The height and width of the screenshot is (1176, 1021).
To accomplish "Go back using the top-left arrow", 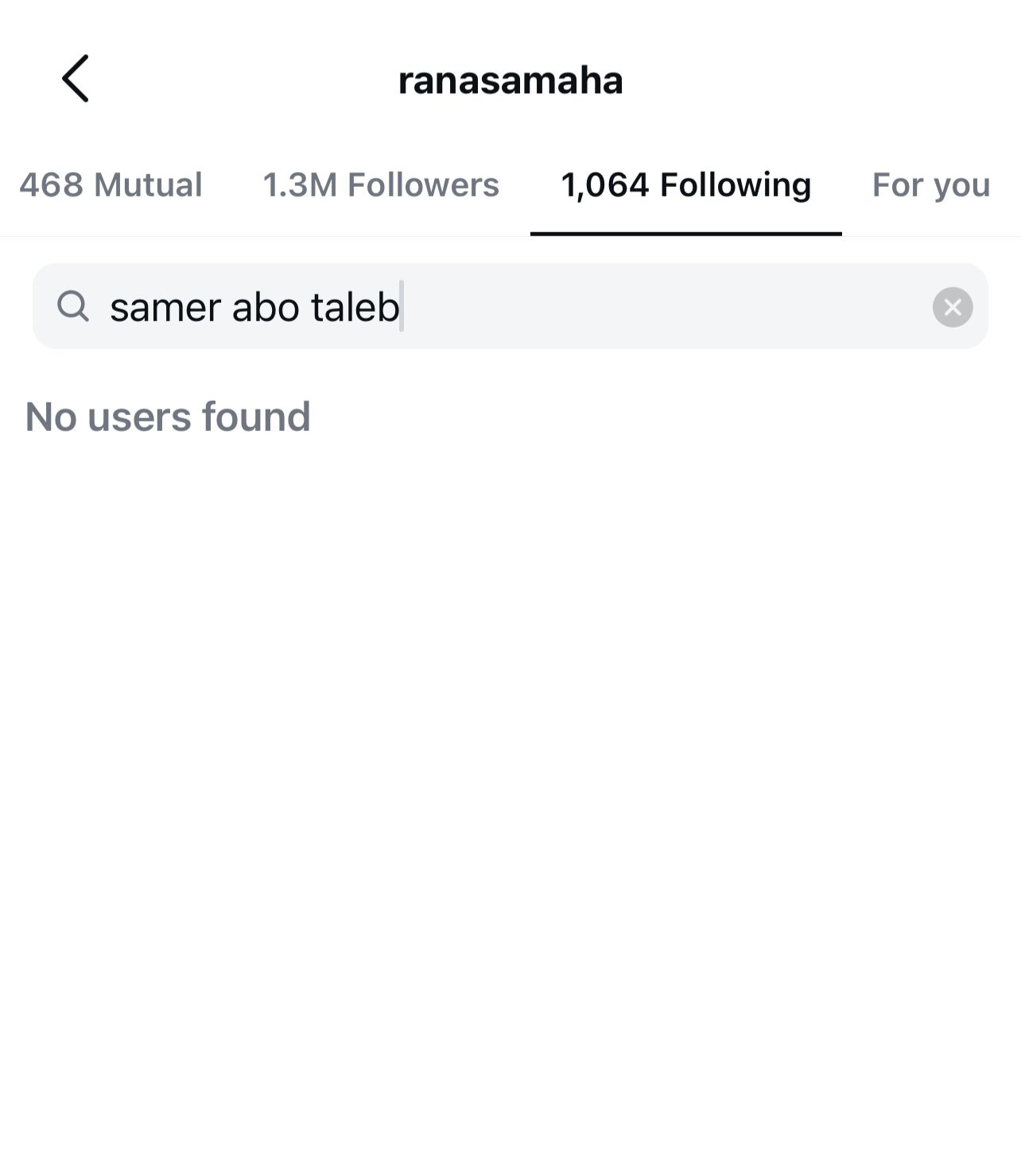I will (x=76, y=79).
